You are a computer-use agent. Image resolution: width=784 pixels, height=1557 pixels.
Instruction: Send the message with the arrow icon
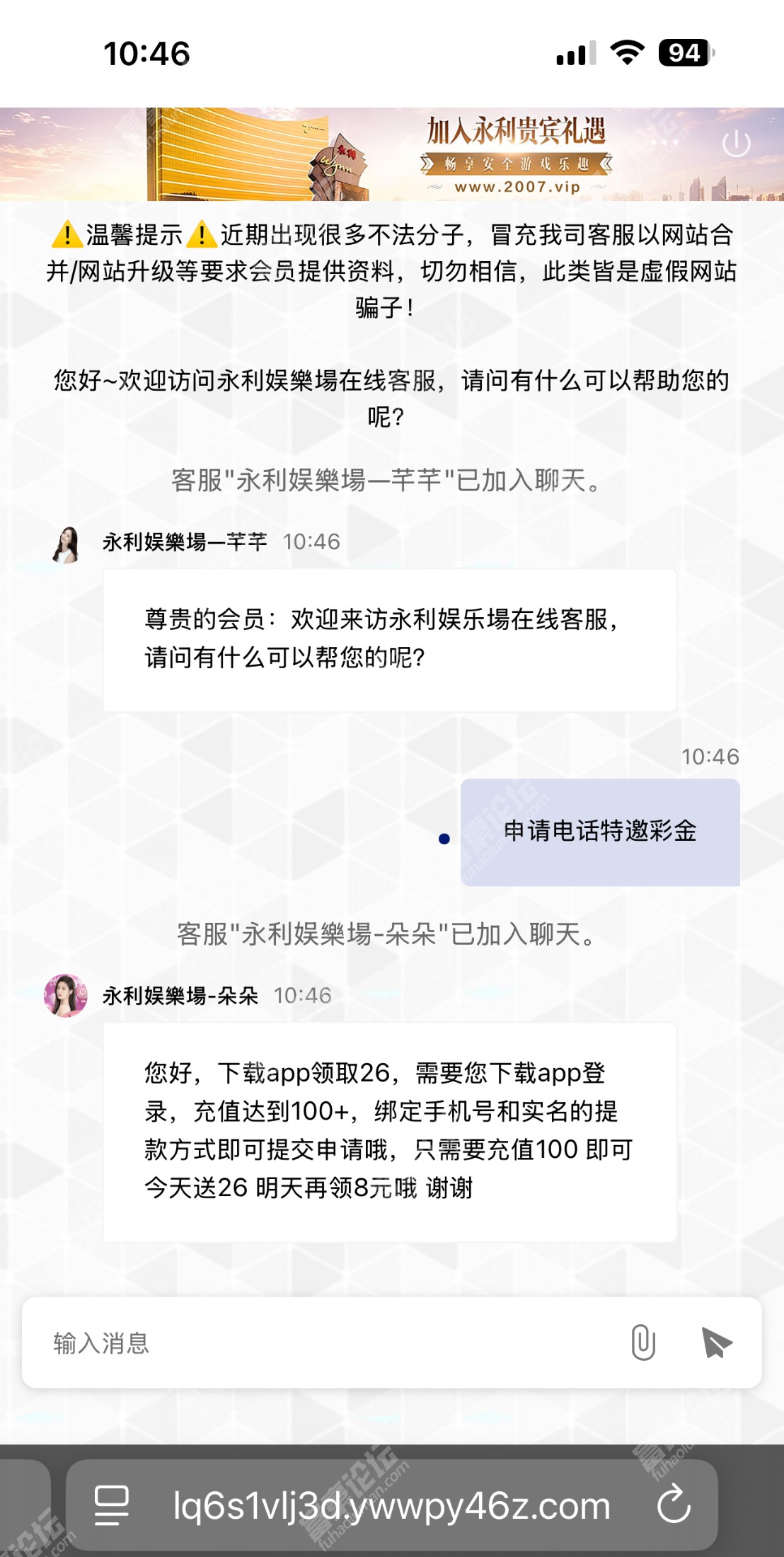716,1343
